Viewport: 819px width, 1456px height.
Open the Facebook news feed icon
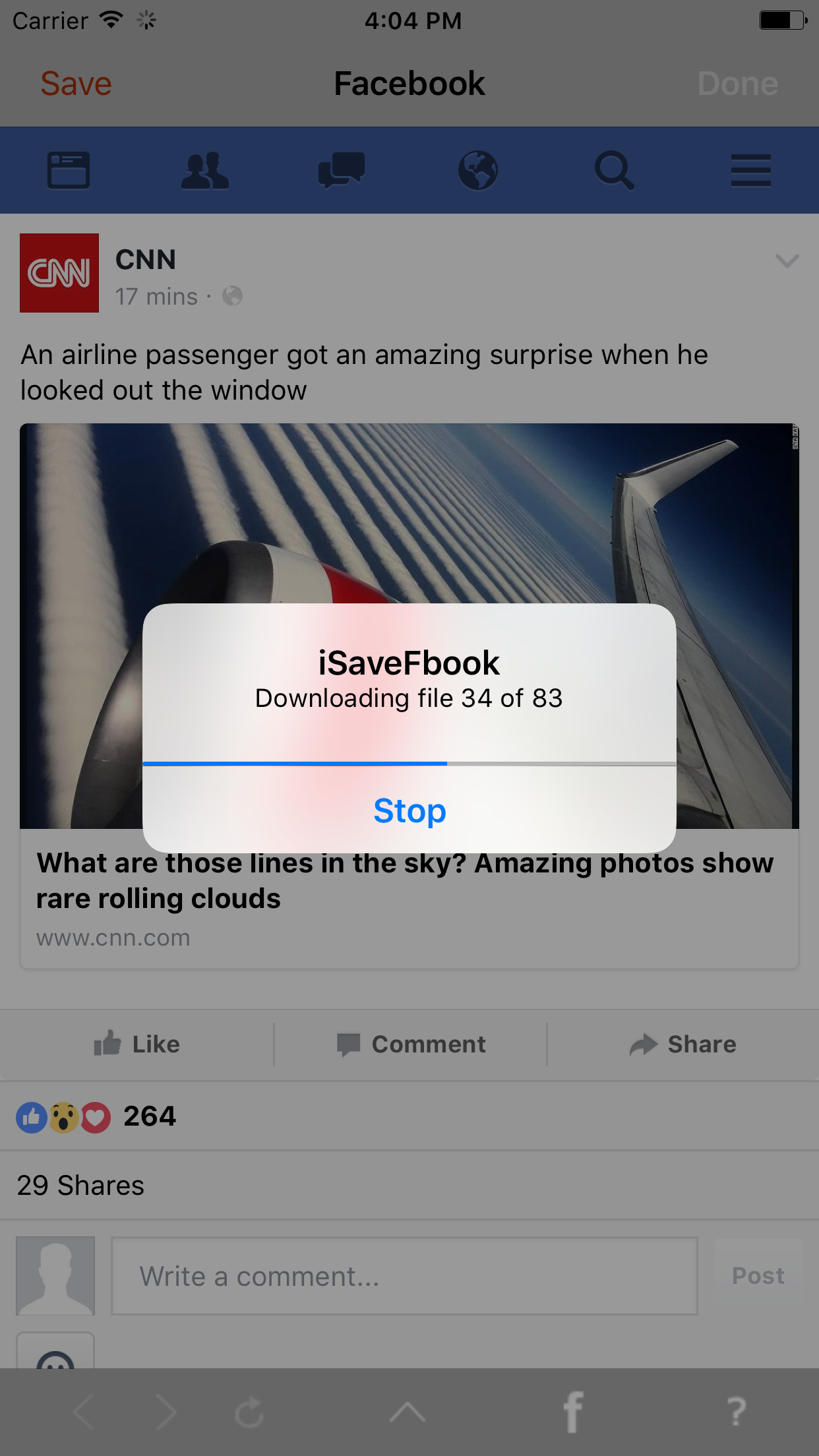pyautogui.click(x=68, y=171)
